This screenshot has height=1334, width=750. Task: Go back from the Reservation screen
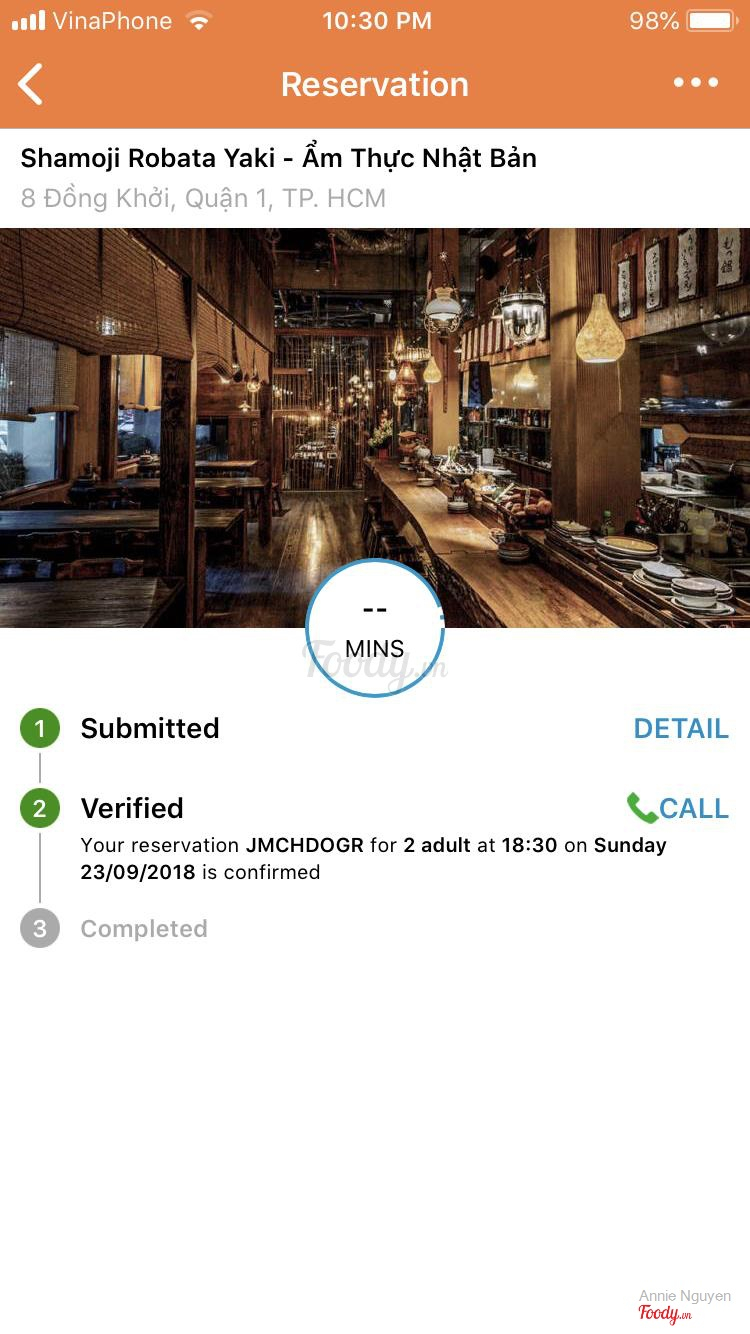tap(31, 84)
